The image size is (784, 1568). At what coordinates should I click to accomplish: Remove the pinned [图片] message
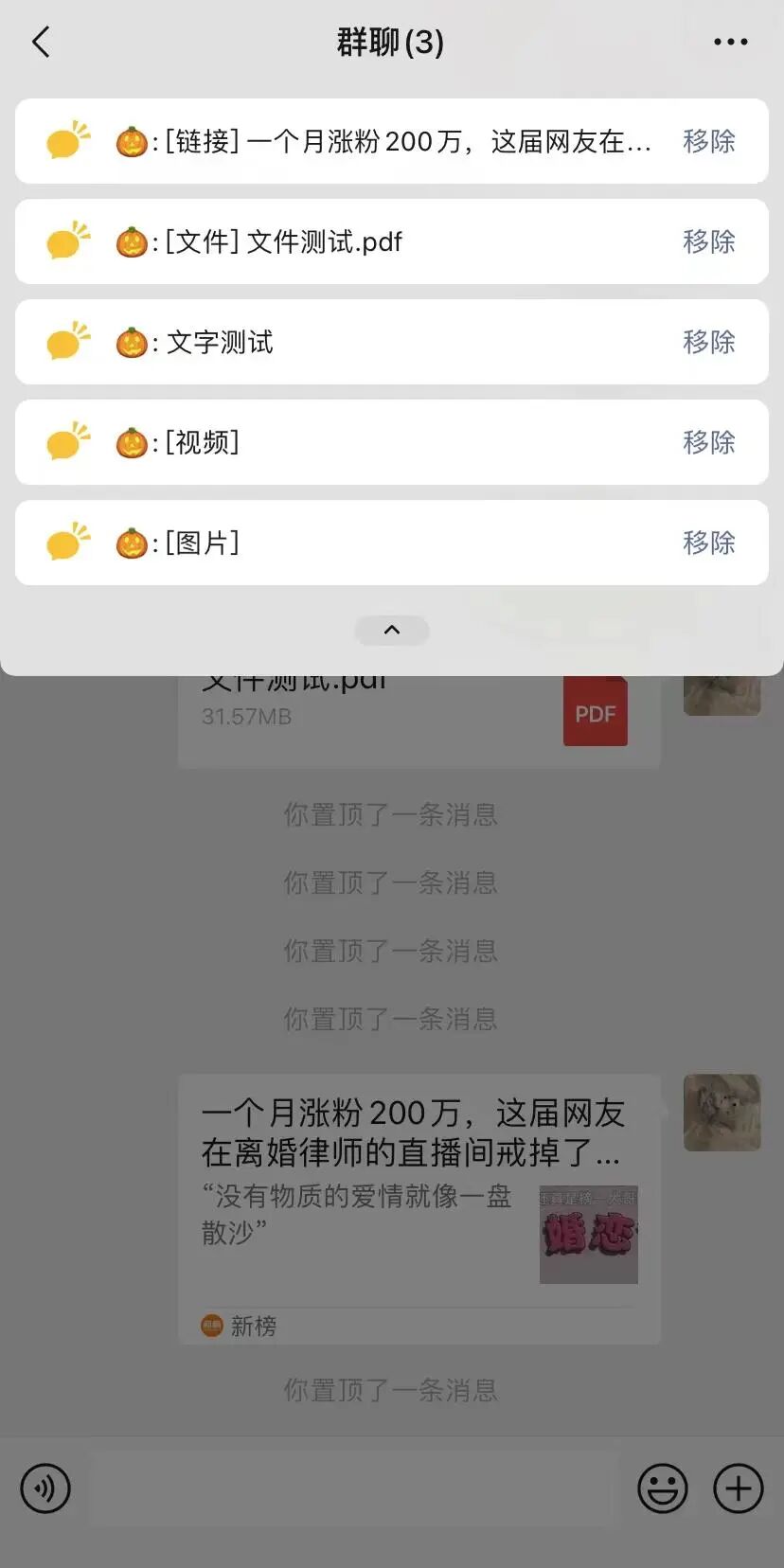(x=708, y=541)
